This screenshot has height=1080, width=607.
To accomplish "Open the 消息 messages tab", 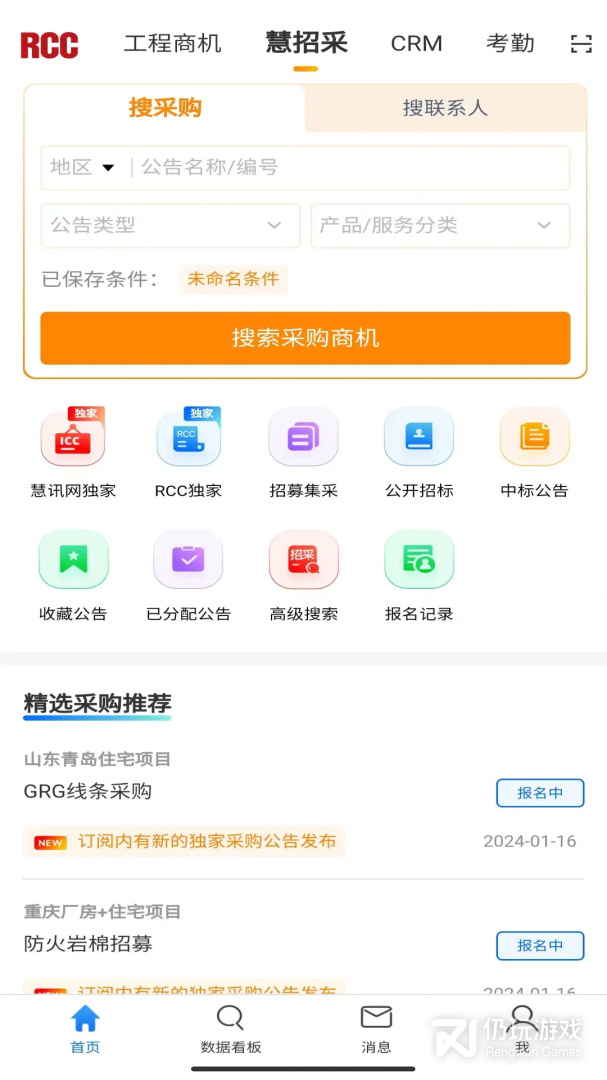I will 376,1030.
